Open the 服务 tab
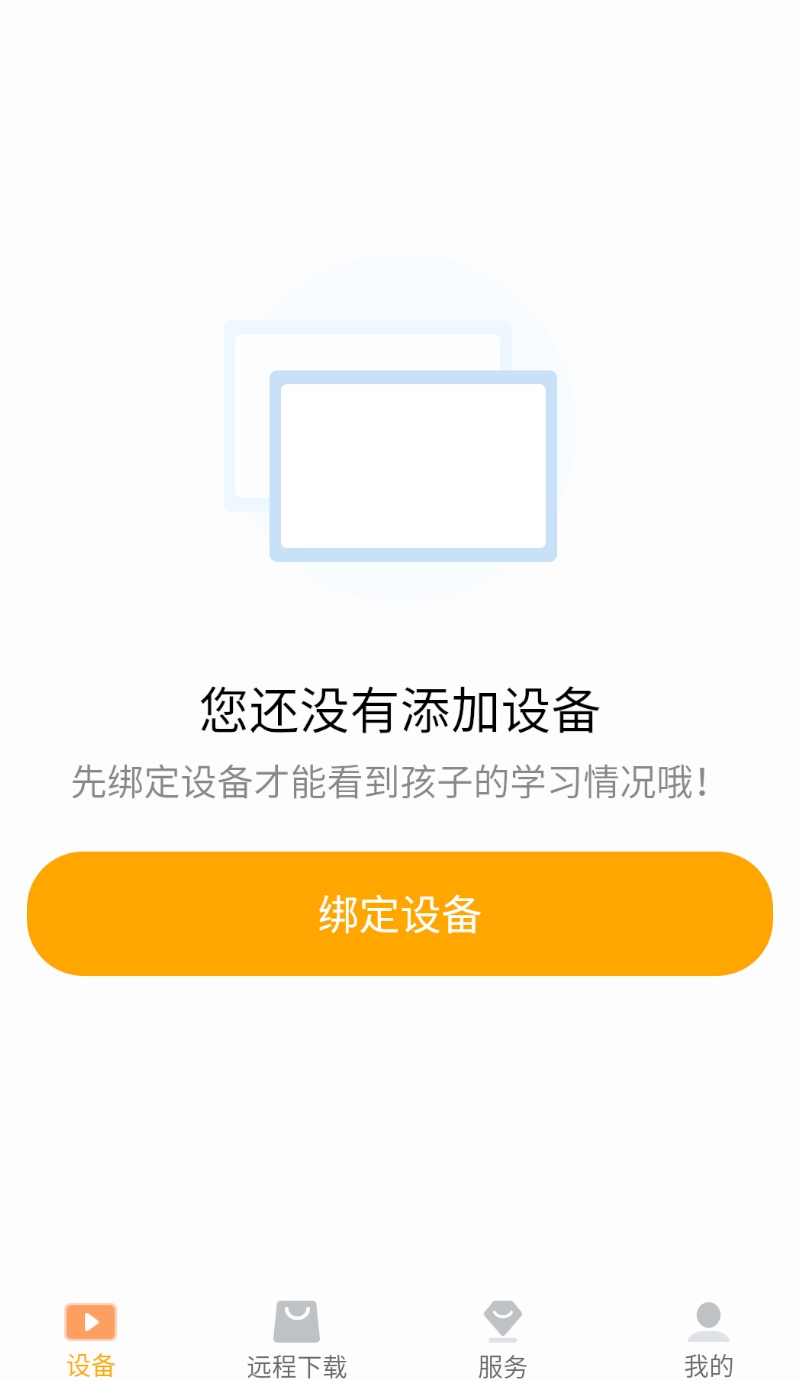This screenshot has height=1381, width=802. (502, 1337)
